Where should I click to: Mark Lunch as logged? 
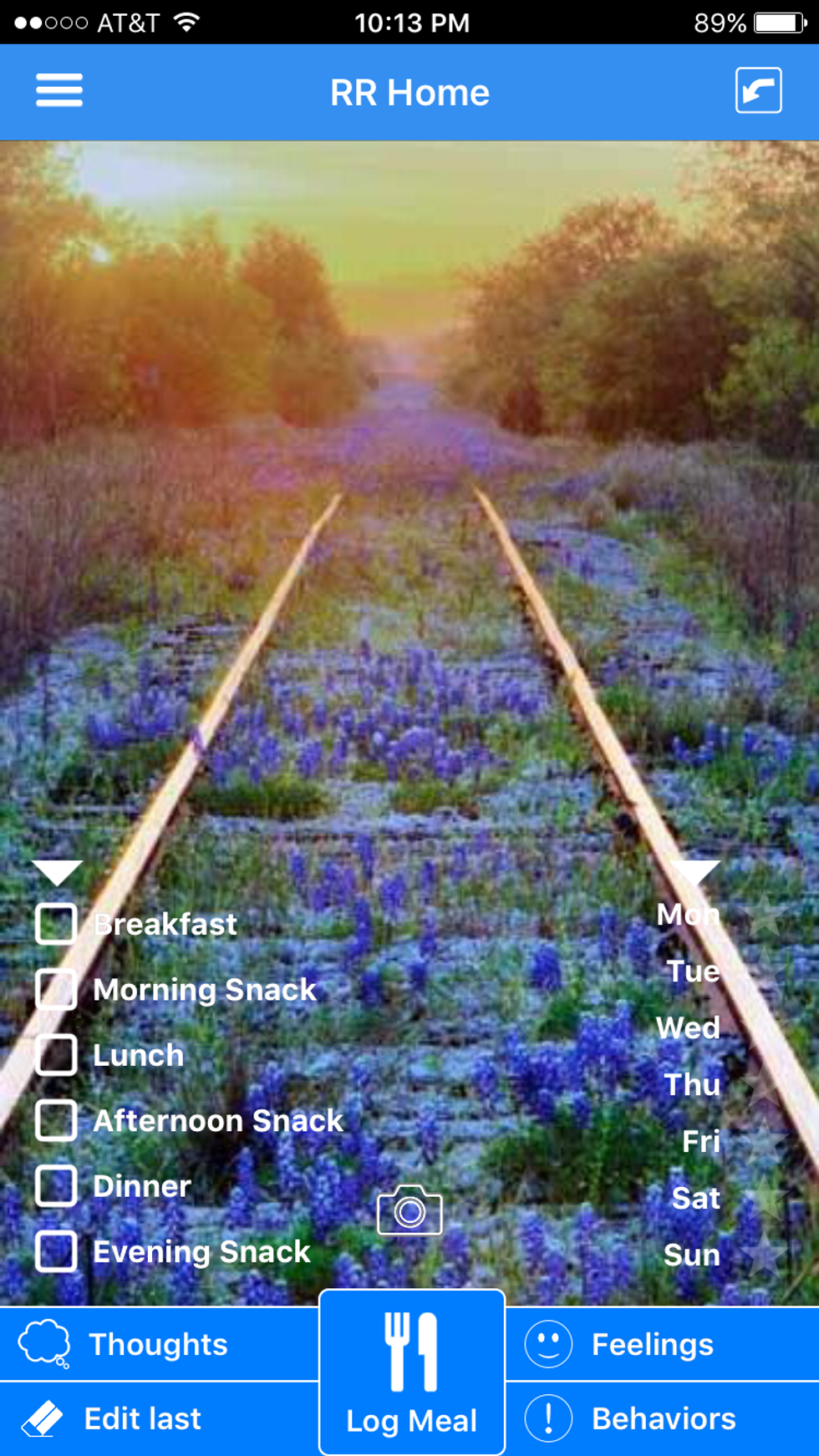coord(56,1054)
